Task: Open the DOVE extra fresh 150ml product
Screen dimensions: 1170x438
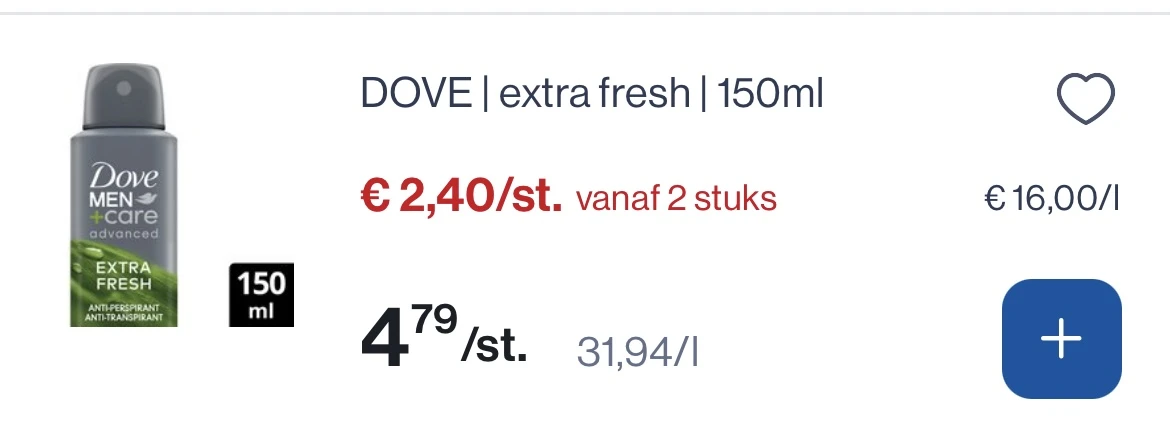Action: coord(591,95)
